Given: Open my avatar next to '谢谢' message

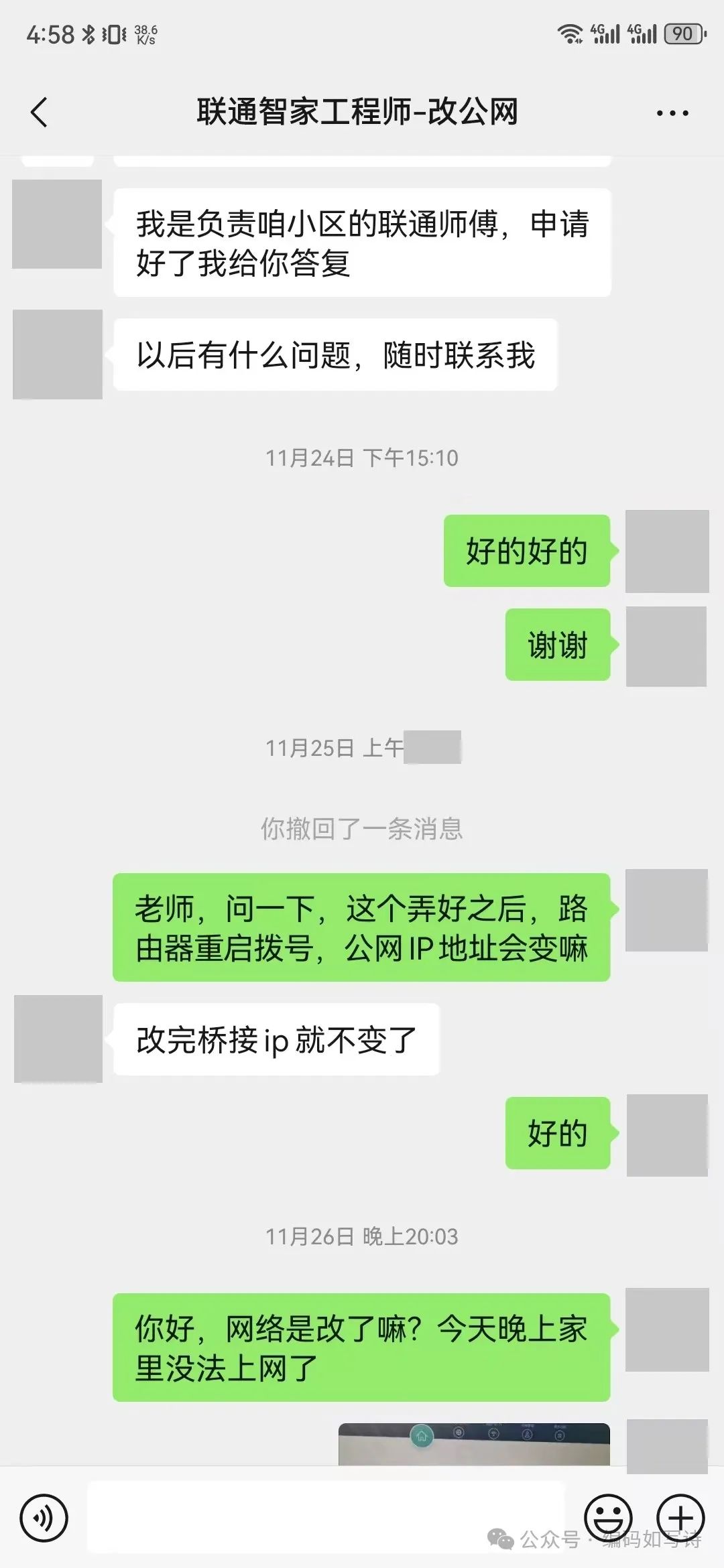Looking at the screenshot, I should point(666,646).
